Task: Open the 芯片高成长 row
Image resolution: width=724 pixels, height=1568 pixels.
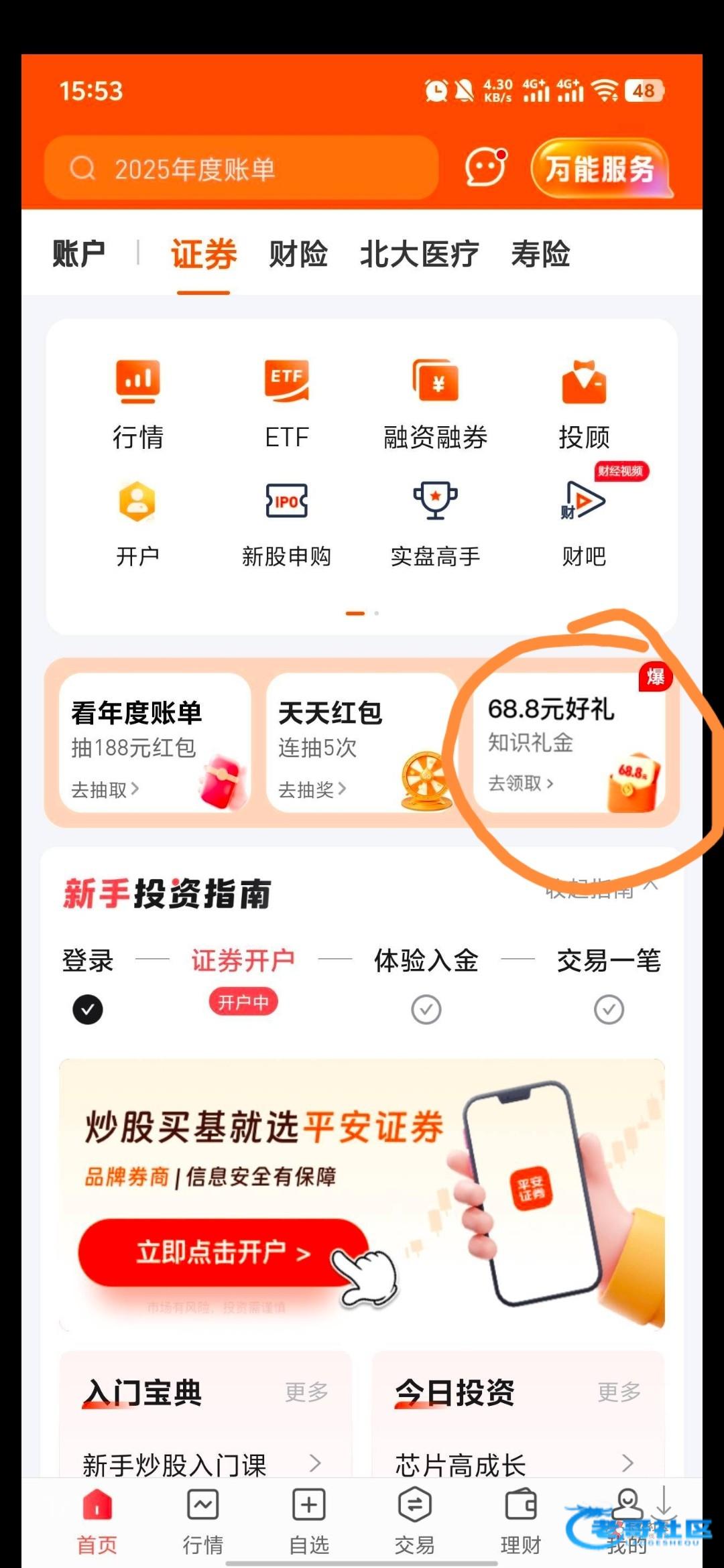Action: (515, 1464)
